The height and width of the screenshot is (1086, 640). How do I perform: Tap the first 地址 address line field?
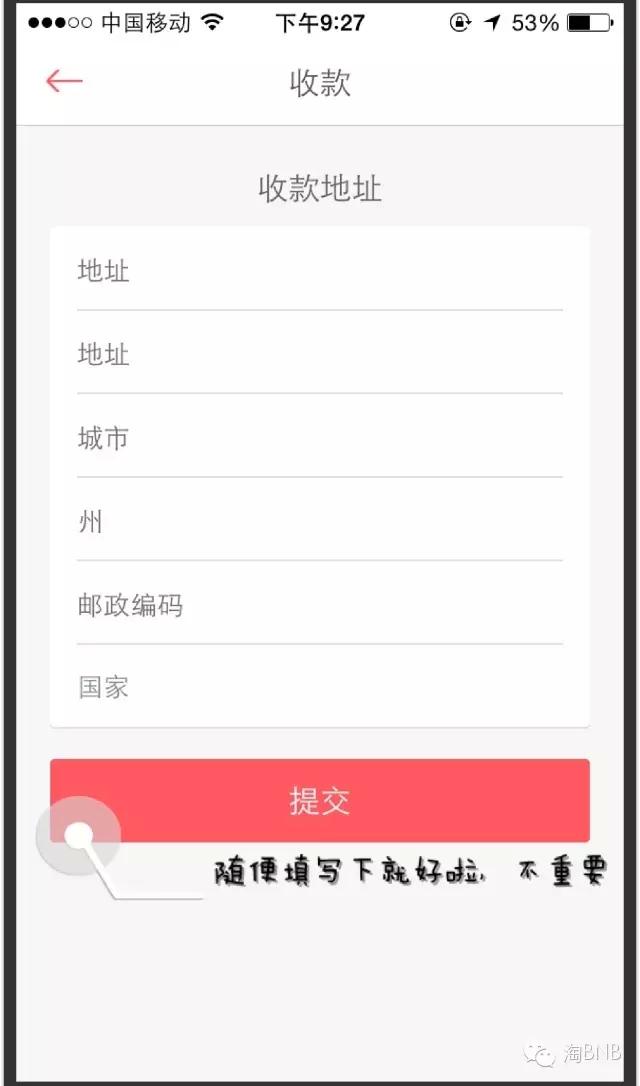[x=320, y=271]
